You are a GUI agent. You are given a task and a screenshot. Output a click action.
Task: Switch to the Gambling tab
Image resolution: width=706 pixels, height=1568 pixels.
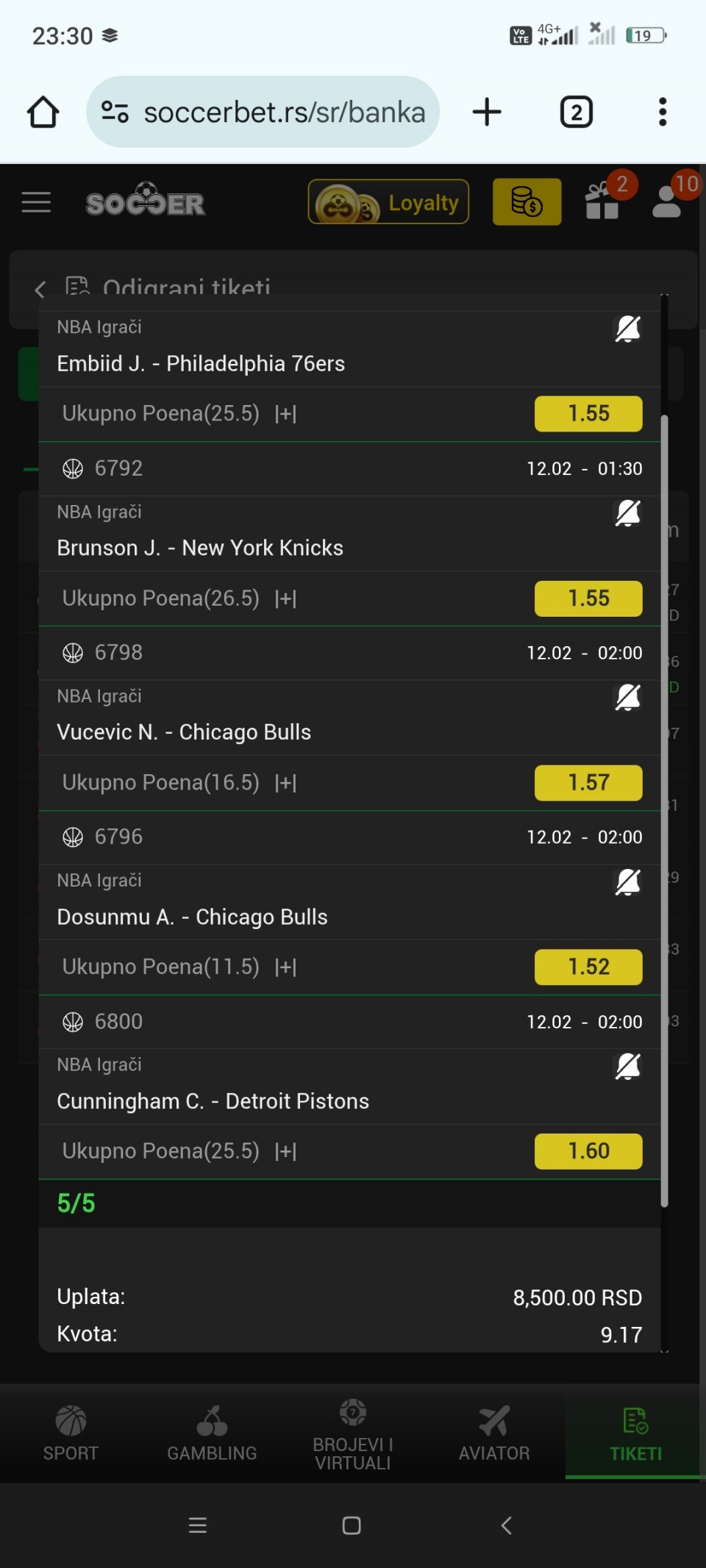tap(212, 1433)
